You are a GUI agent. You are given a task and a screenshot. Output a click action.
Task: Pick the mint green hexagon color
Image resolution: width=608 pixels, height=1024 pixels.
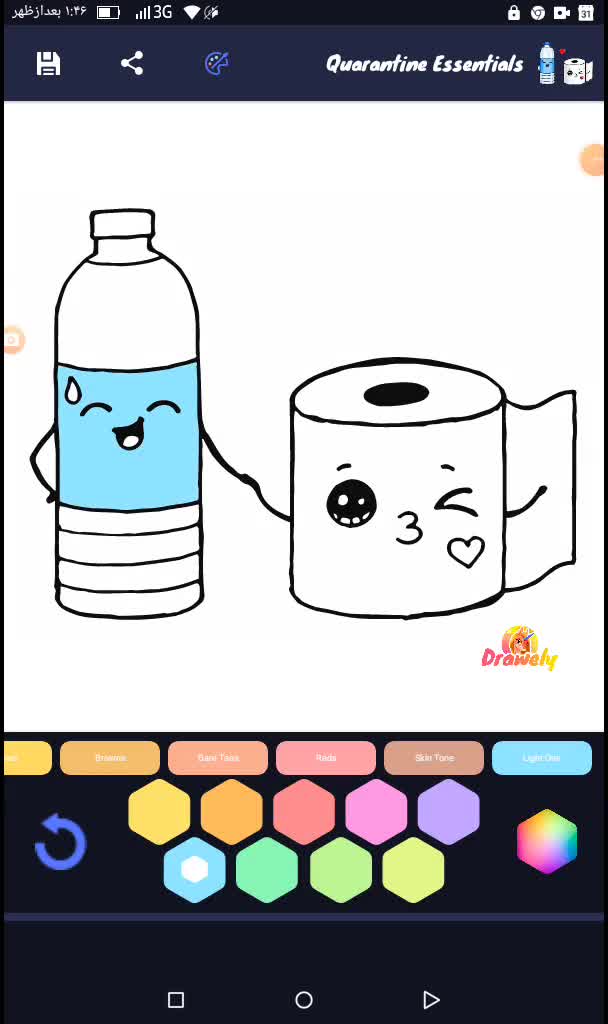point(267,870)
